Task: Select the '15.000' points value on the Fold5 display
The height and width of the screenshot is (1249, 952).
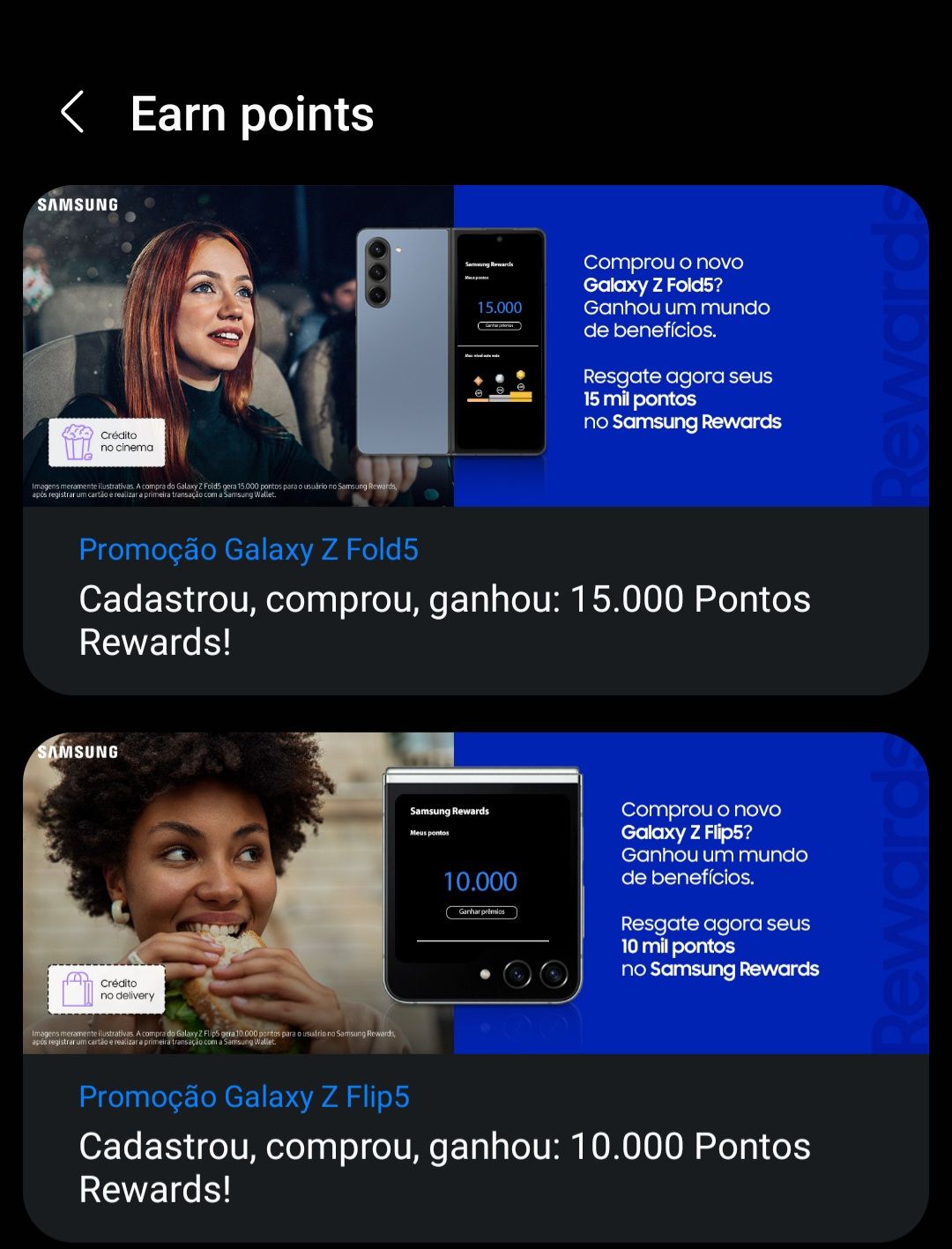Action: pos(500,308)
